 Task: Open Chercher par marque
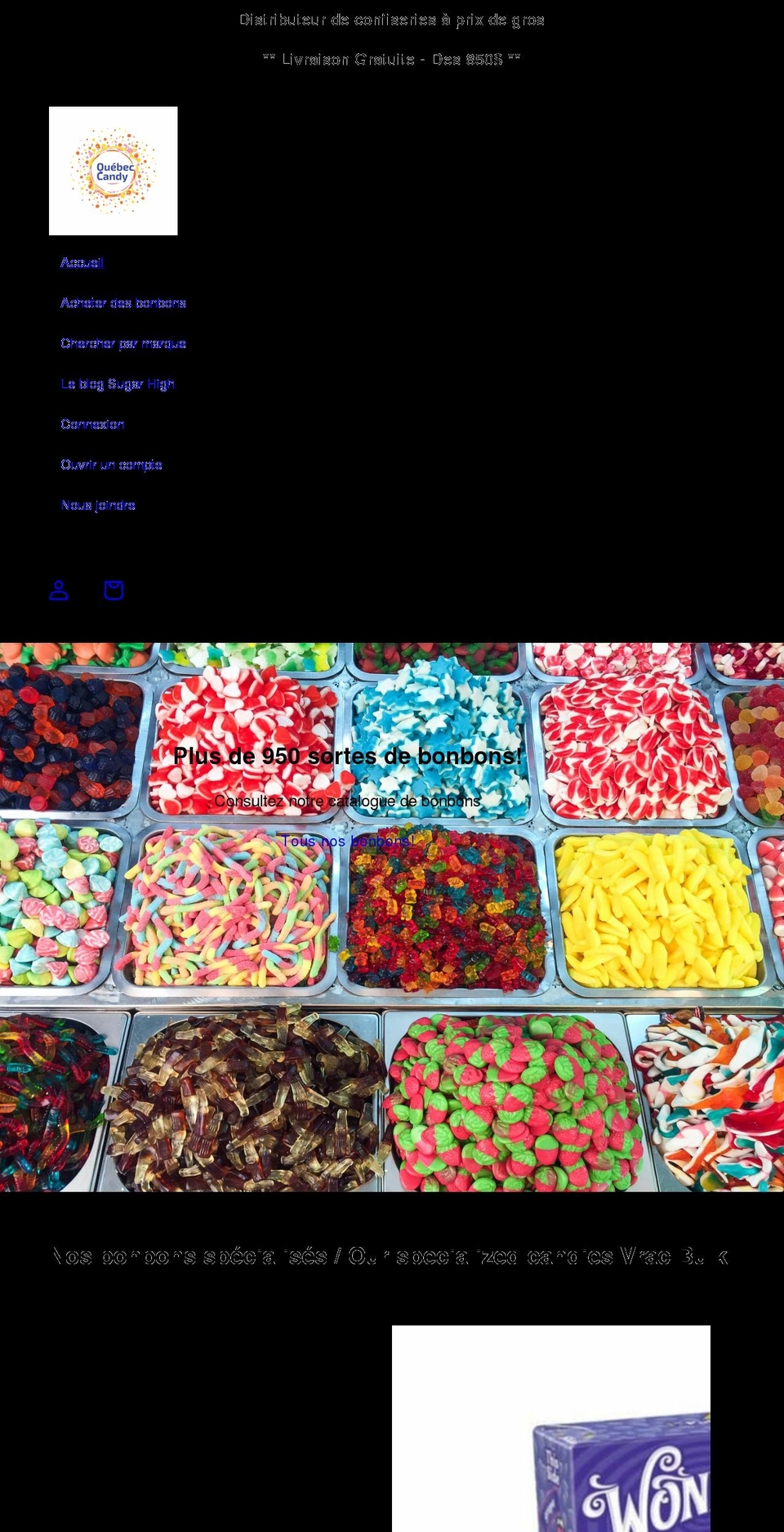[123, 343]
